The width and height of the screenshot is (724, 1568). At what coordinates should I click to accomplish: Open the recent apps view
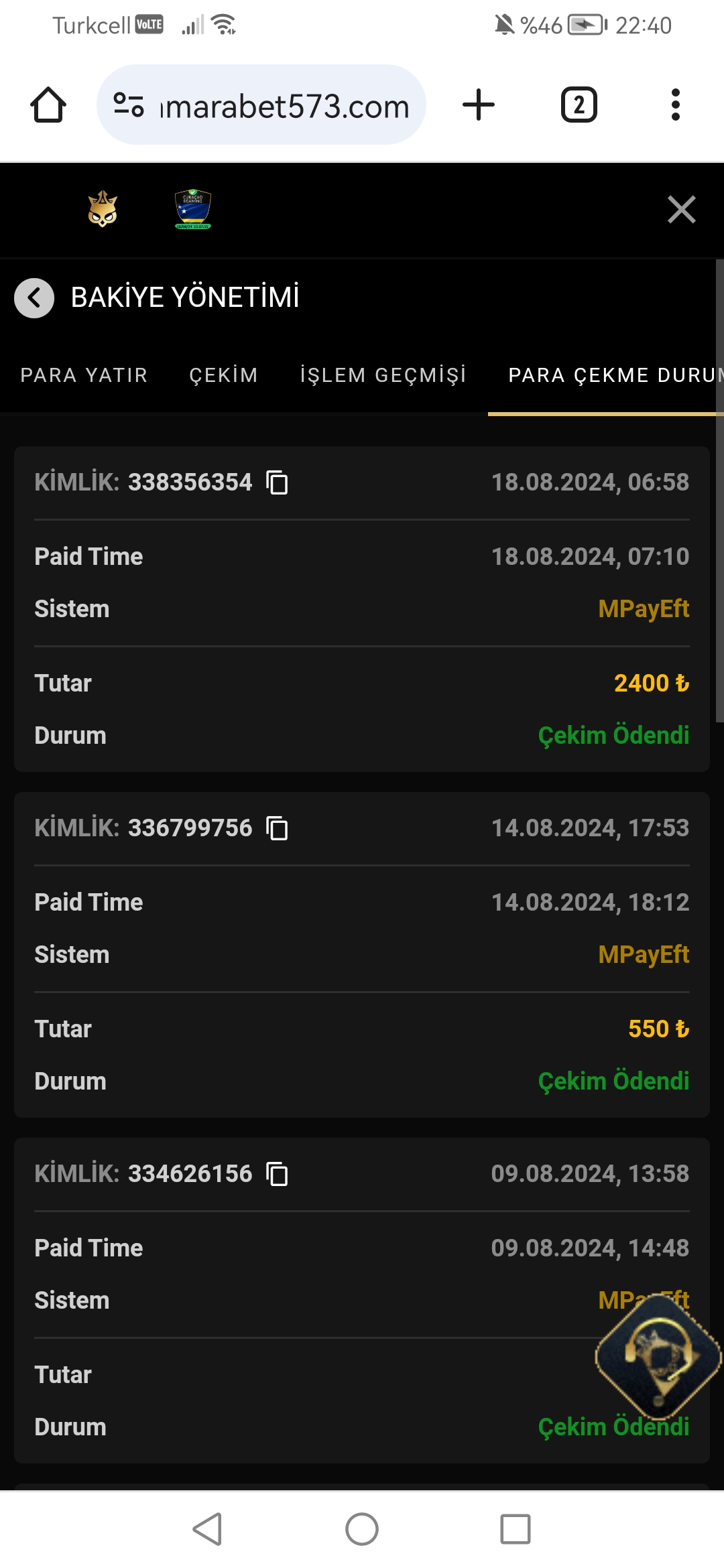(x=515, y=1529)
